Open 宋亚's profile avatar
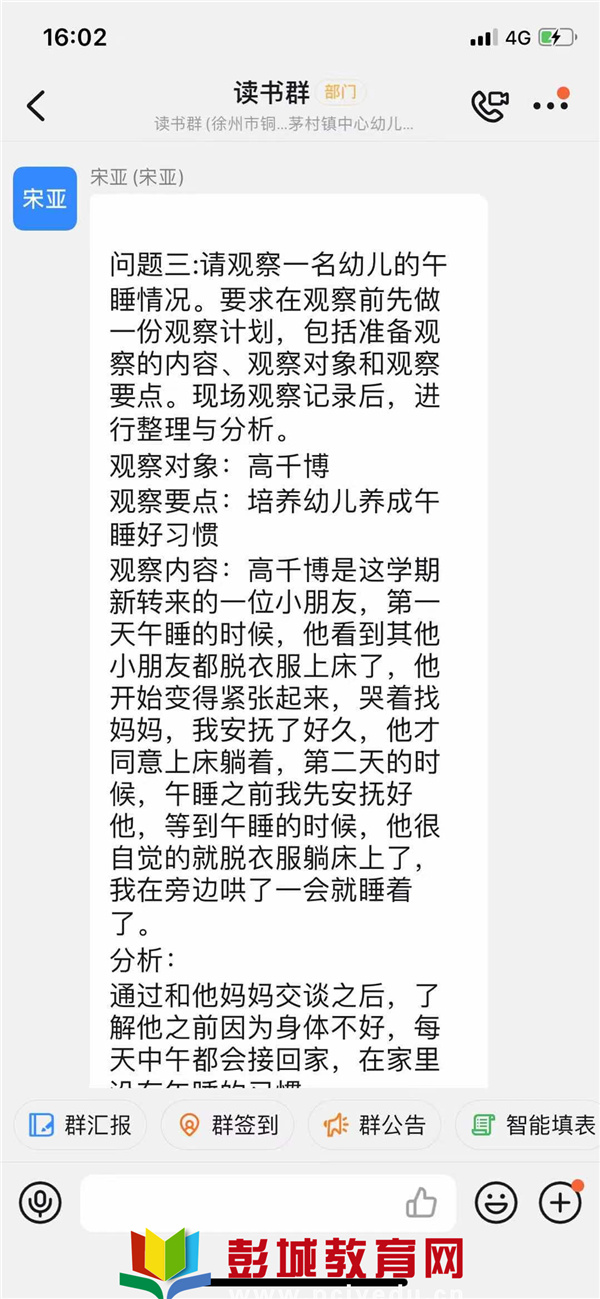The height and width of the screenshot is (1299, 600). click(45, 198)
